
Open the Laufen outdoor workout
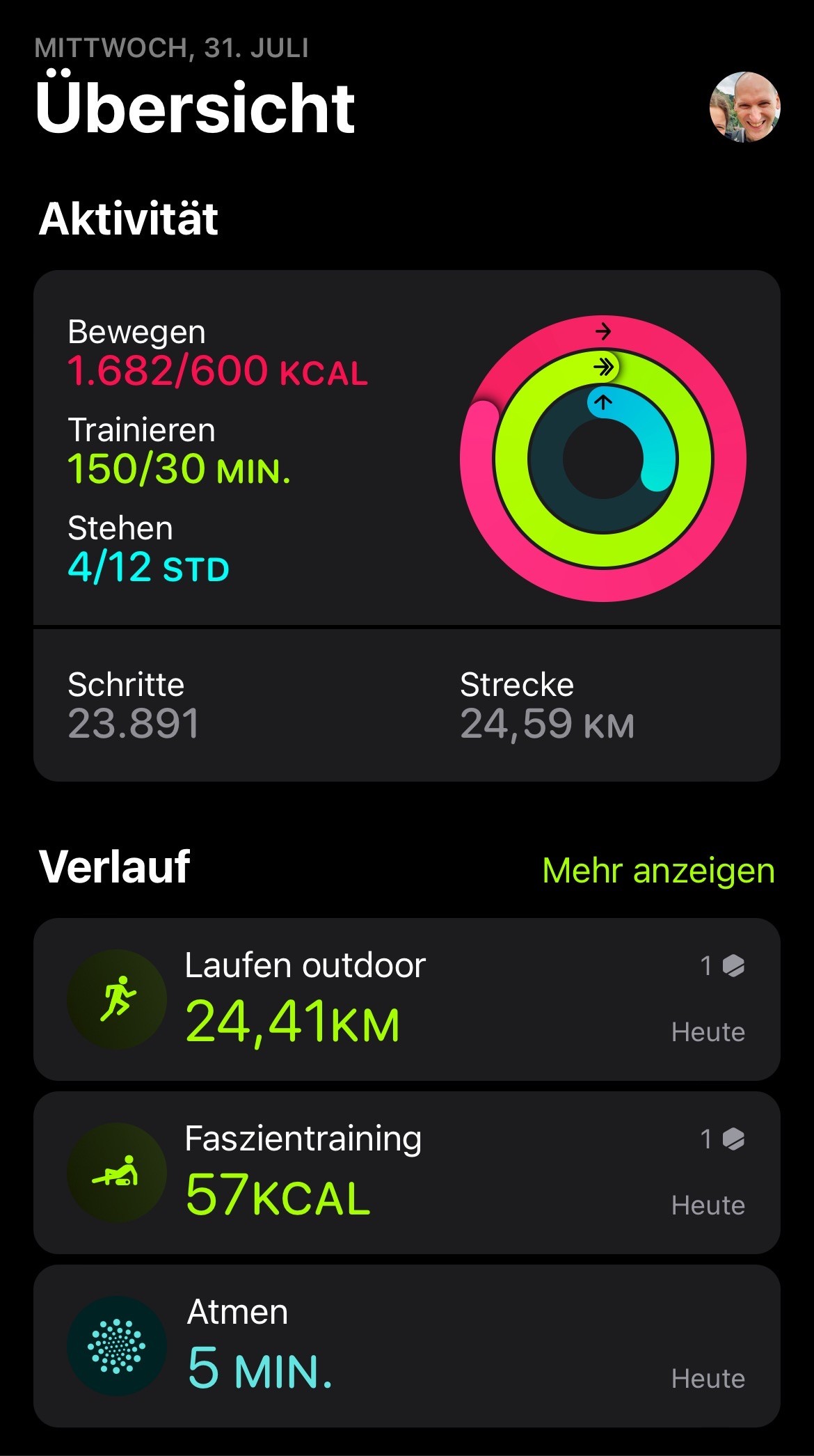point(406,999)
